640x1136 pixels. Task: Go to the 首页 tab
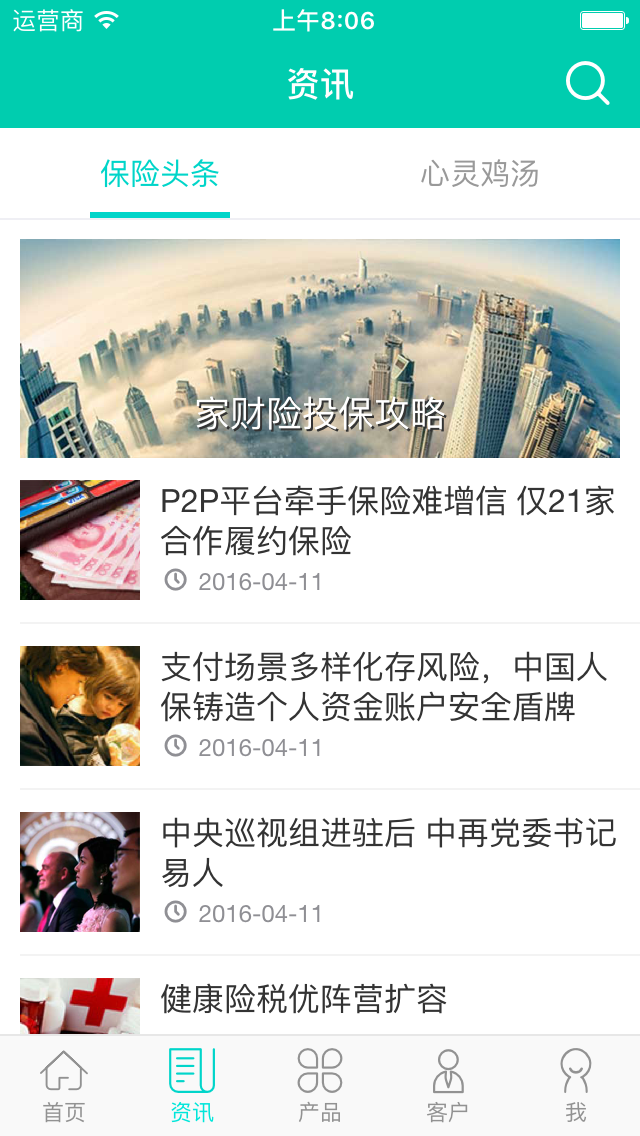click(64, 1086)
